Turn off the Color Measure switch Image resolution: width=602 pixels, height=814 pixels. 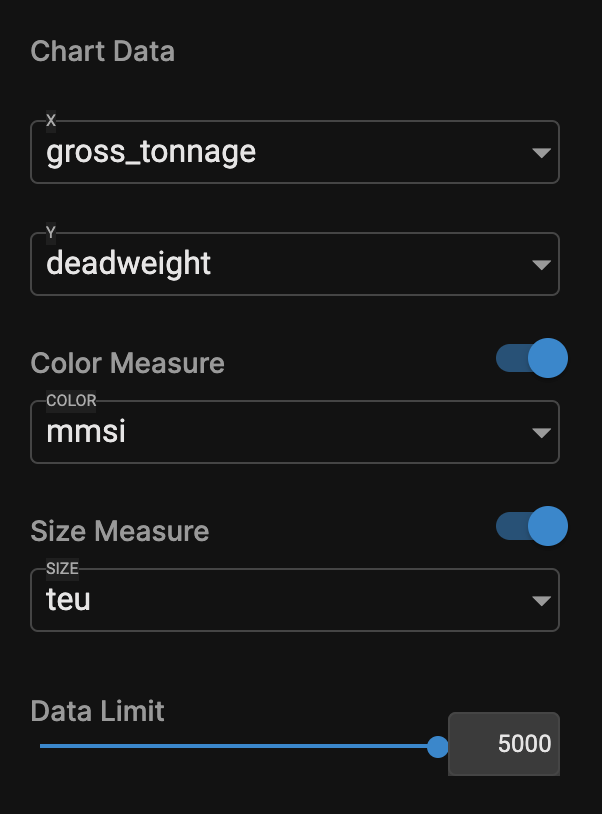tap(533, 359)
